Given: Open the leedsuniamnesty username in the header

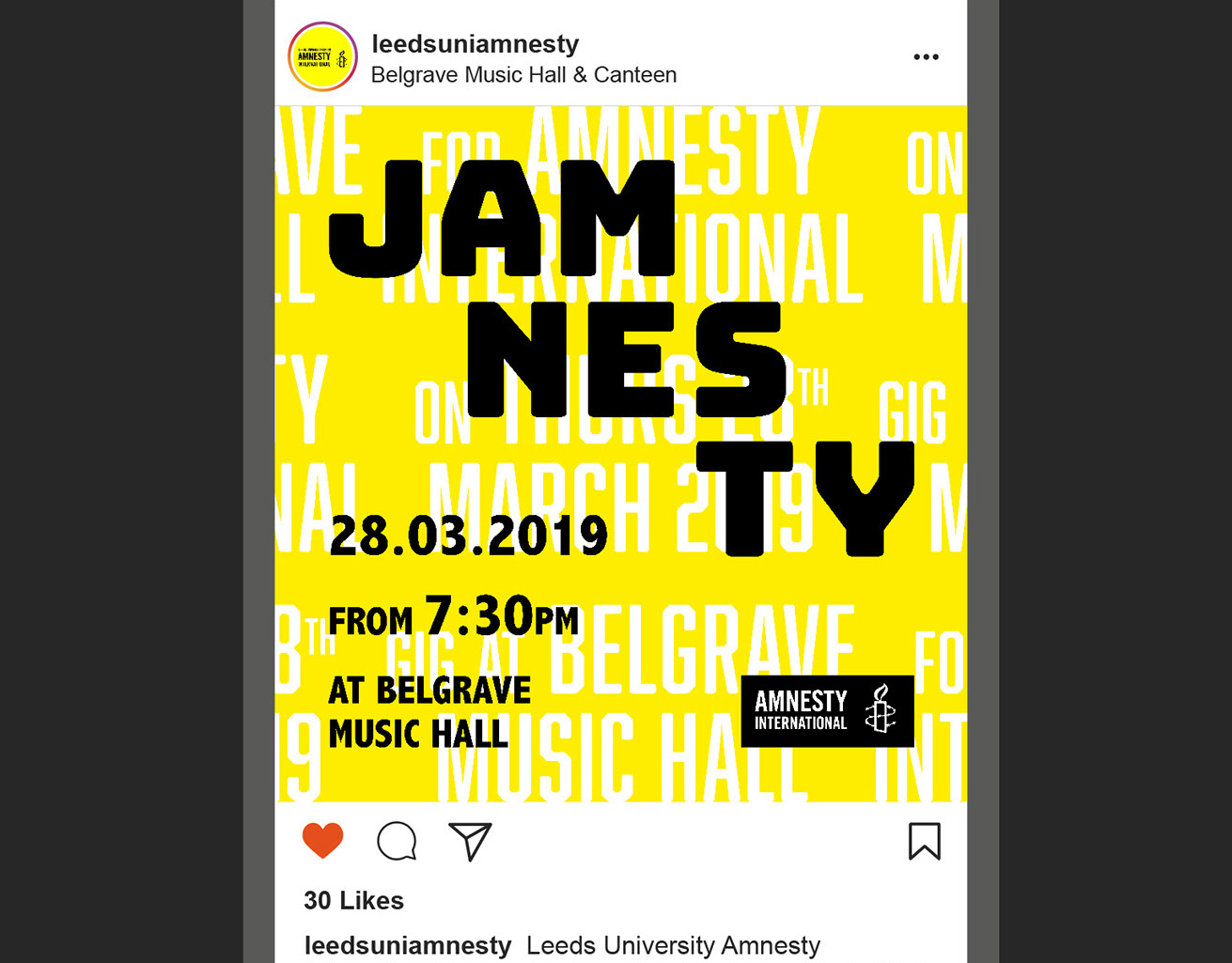Looking at the screenshot, I should pyautogui.click(x=475, y=44).
